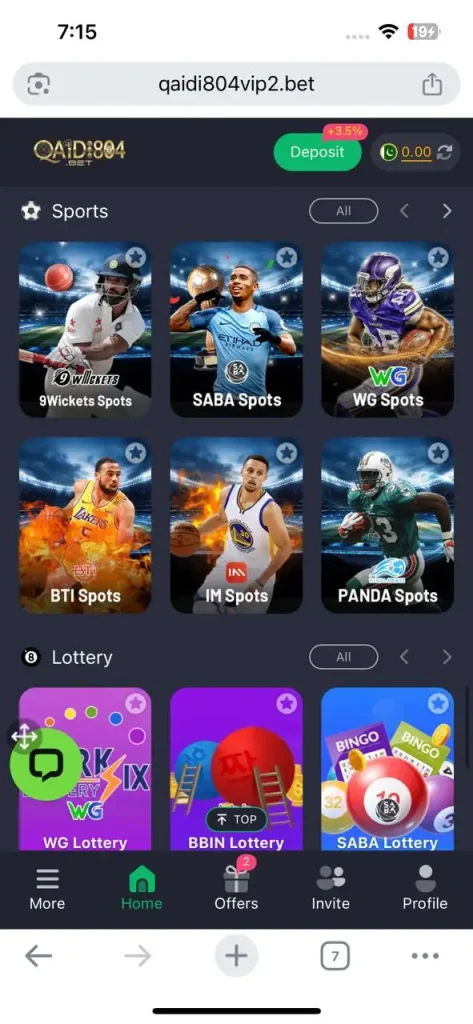Go to next Sports page arrow
Screen dimensions: 473x1024
tap(447, 211)
